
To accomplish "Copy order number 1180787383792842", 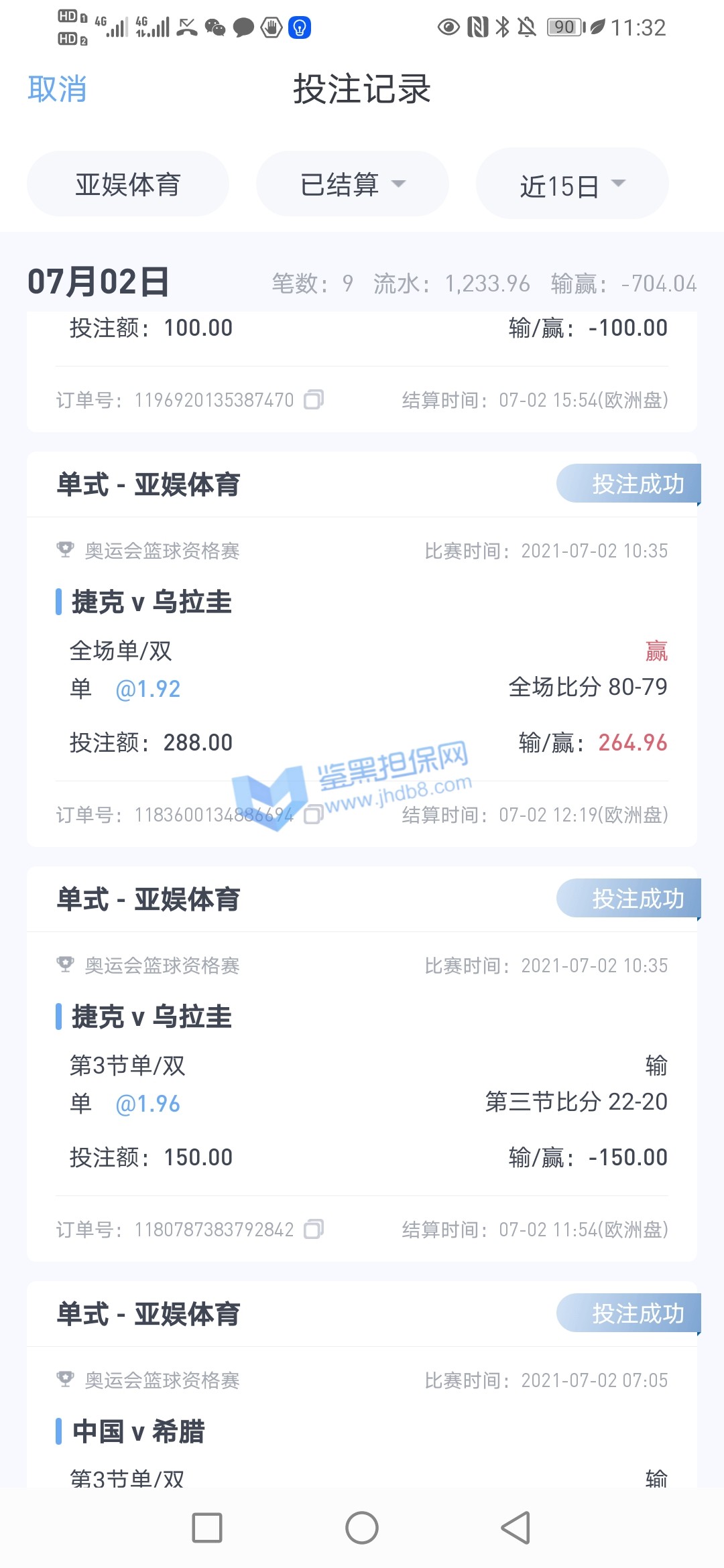I will point(314,1230).
